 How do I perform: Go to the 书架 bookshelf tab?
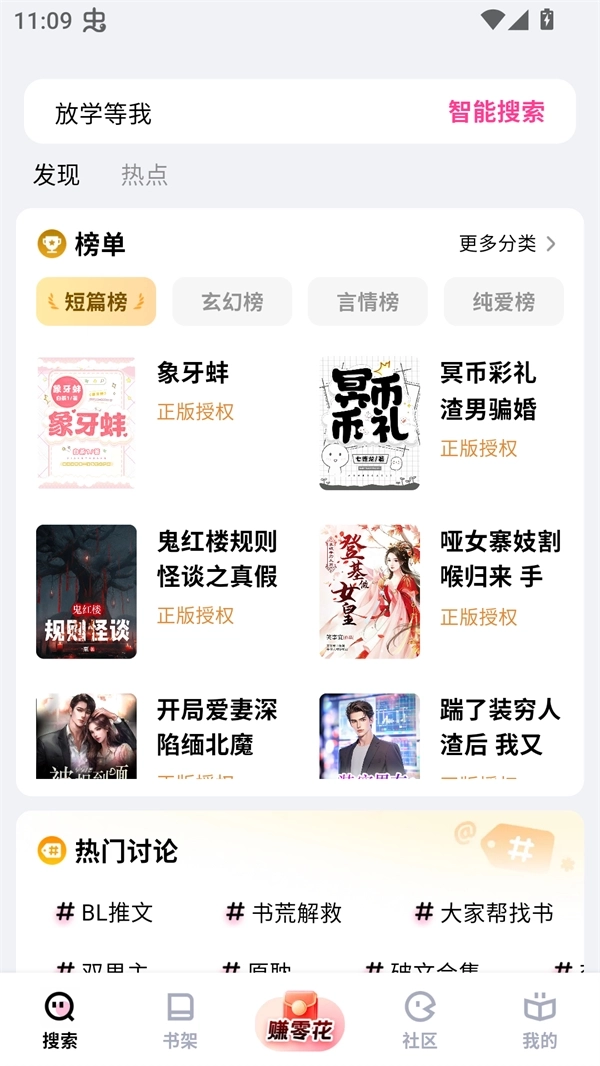(x=180, y=1020)
